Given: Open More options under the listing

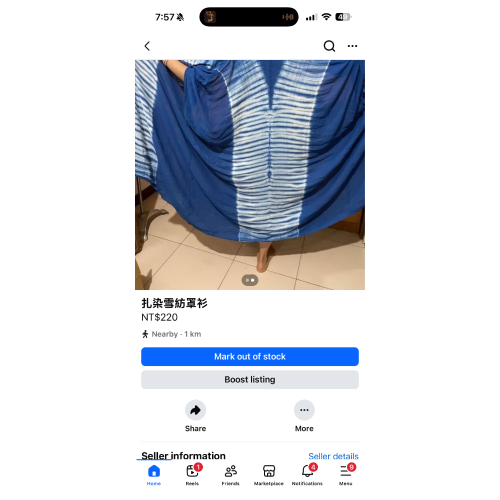Looking at the screenshot, I should (x=304, y=416).
